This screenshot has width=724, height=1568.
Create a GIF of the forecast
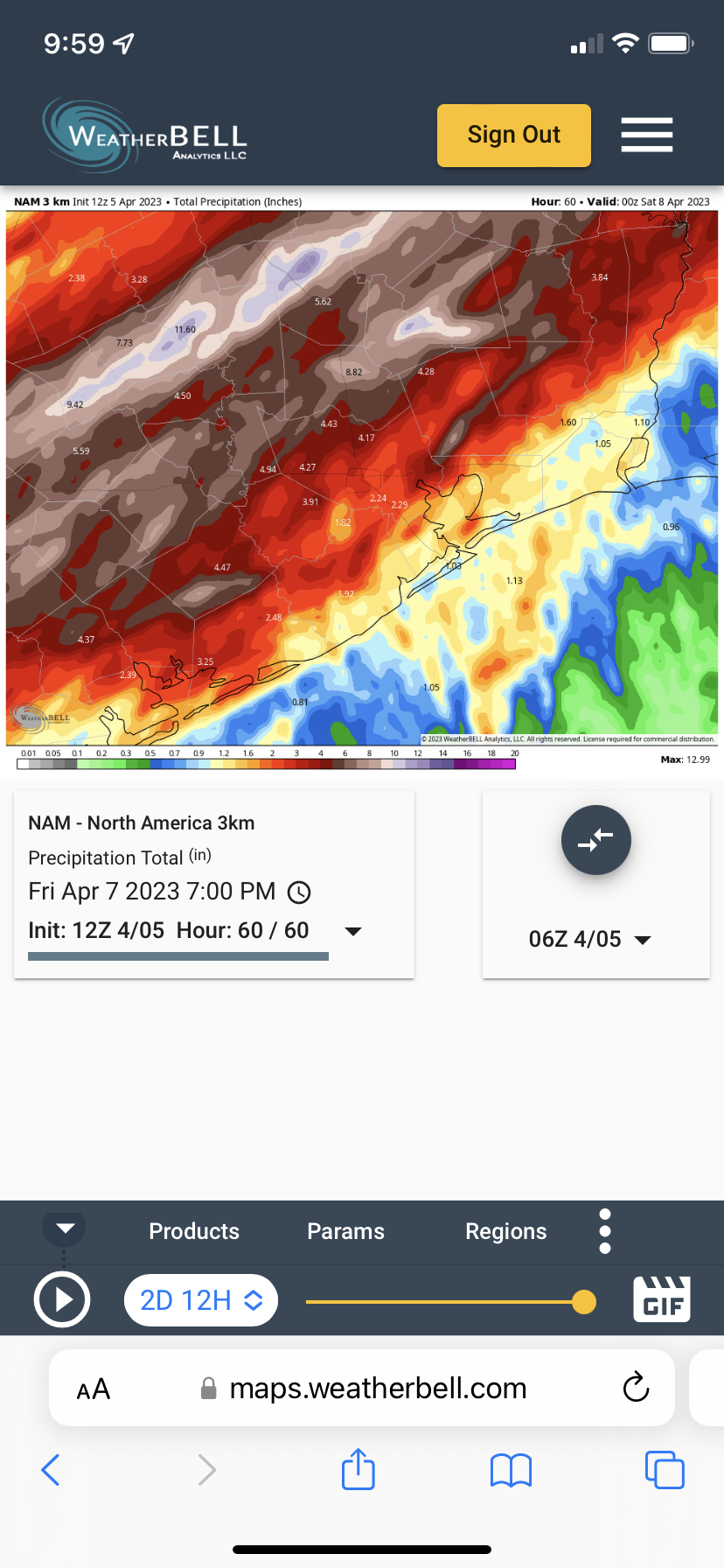click(x=661, y=1299)
